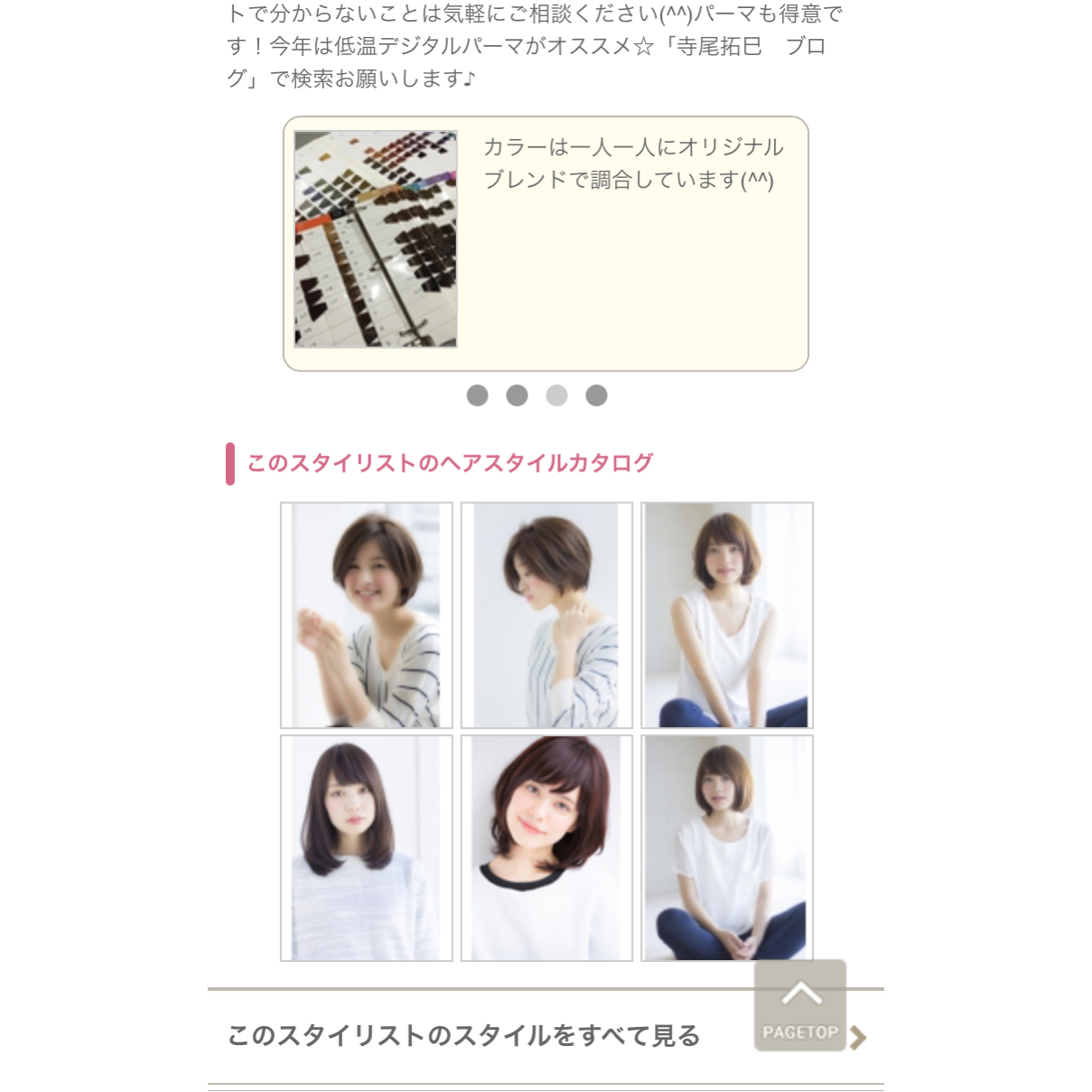This screenshot has width=1092, height=1092.
Task: Open the bottom-row seated bob hairstyle
Action: point(727,848)
